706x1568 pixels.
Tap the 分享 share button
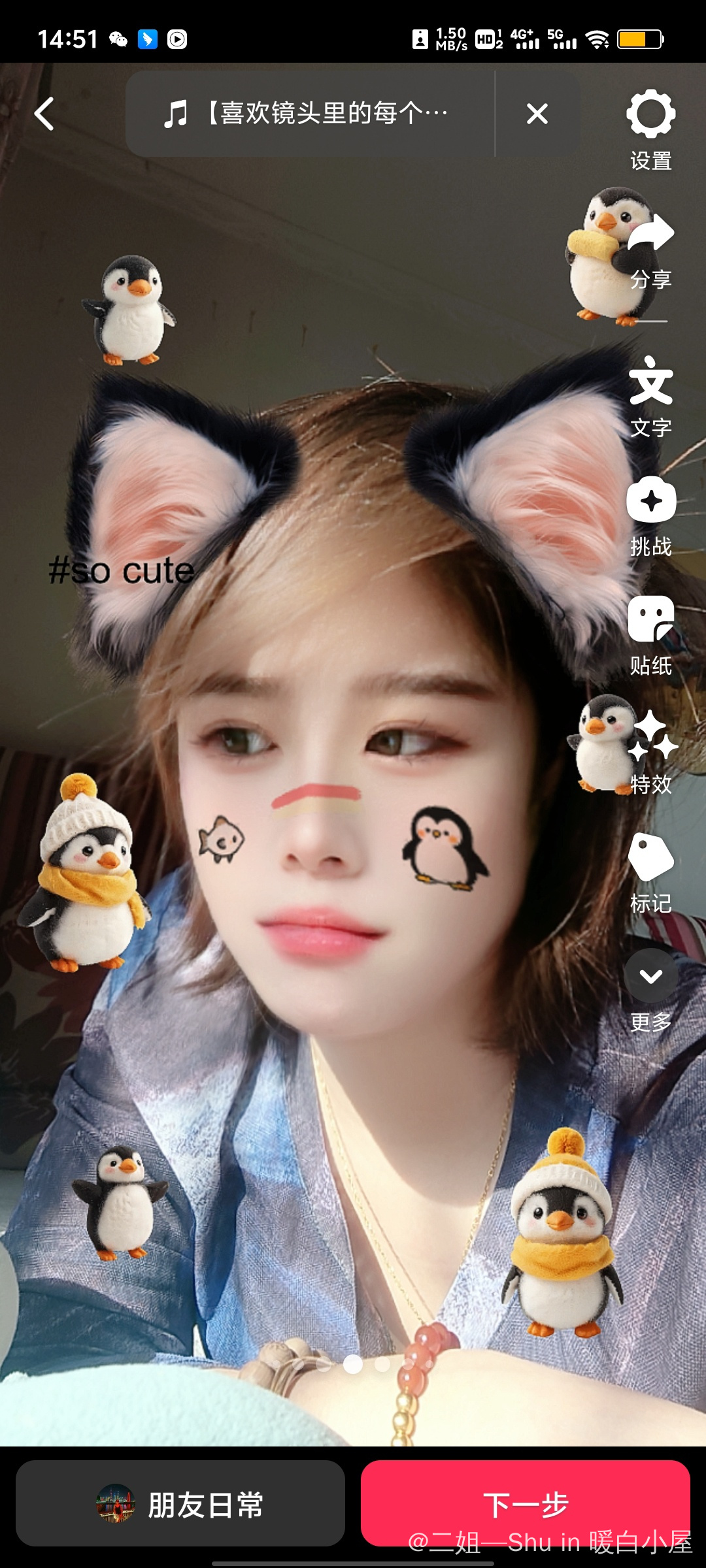[650, 250]
